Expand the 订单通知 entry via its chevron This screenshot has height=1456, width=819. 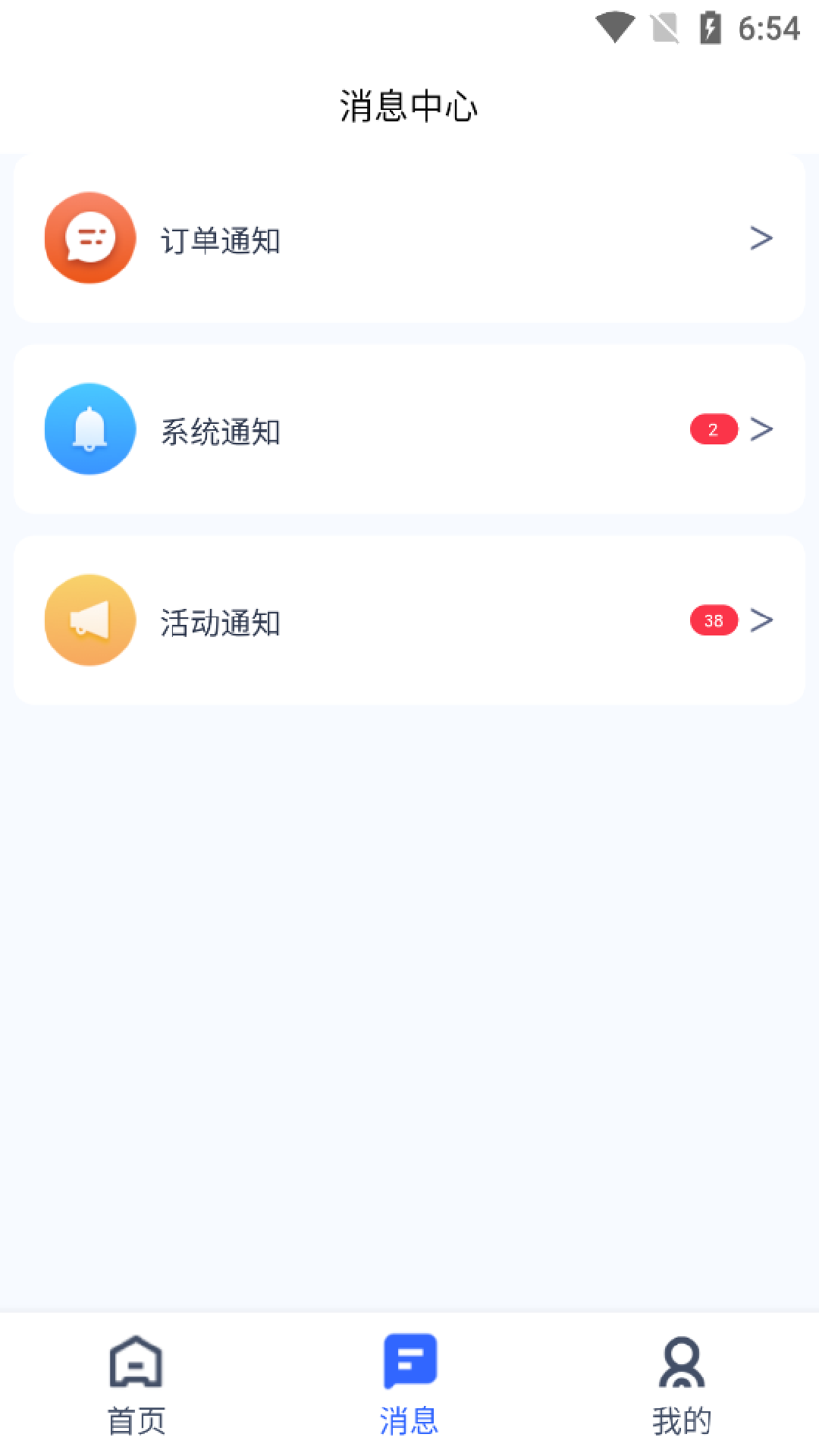[761, 238]
